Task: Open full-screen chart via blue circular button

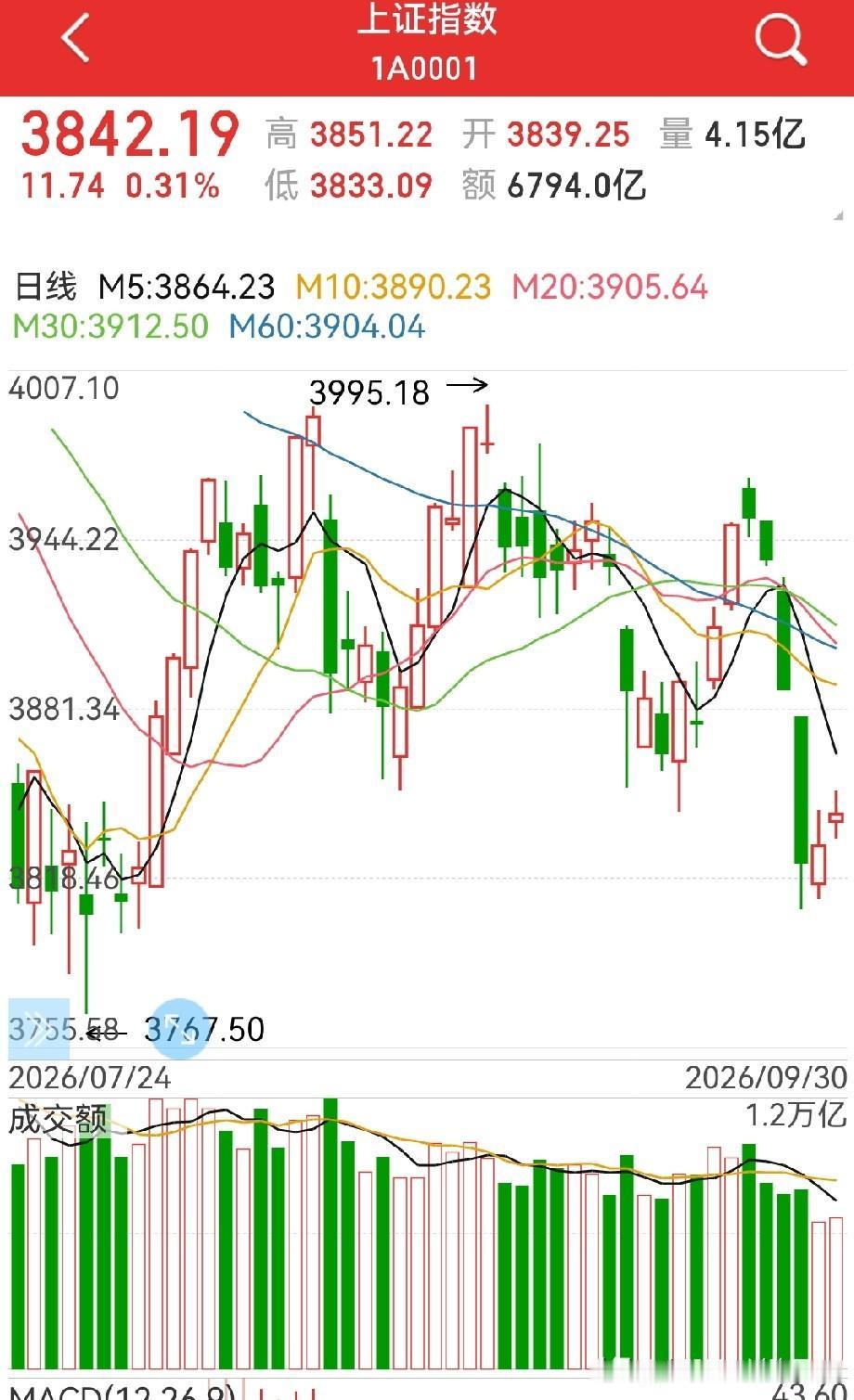Action: pyautogui.click(x=180, y=1029)
